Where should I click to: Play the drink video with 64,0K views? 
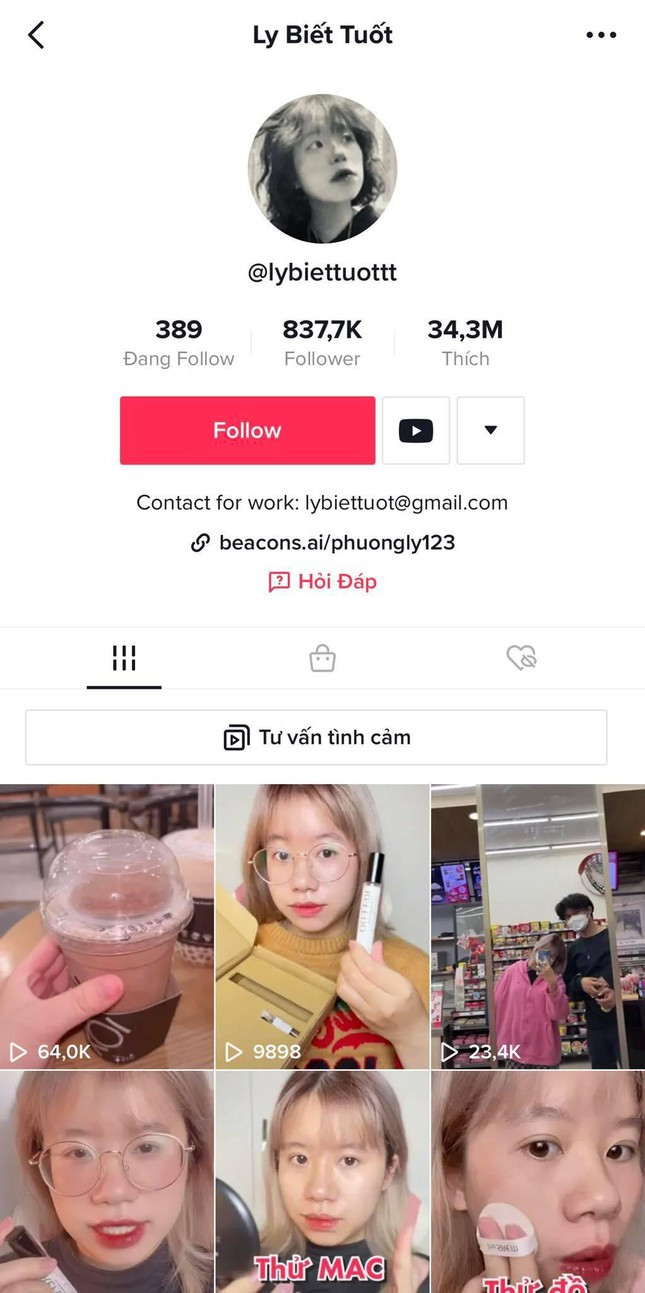coord(106,926)
